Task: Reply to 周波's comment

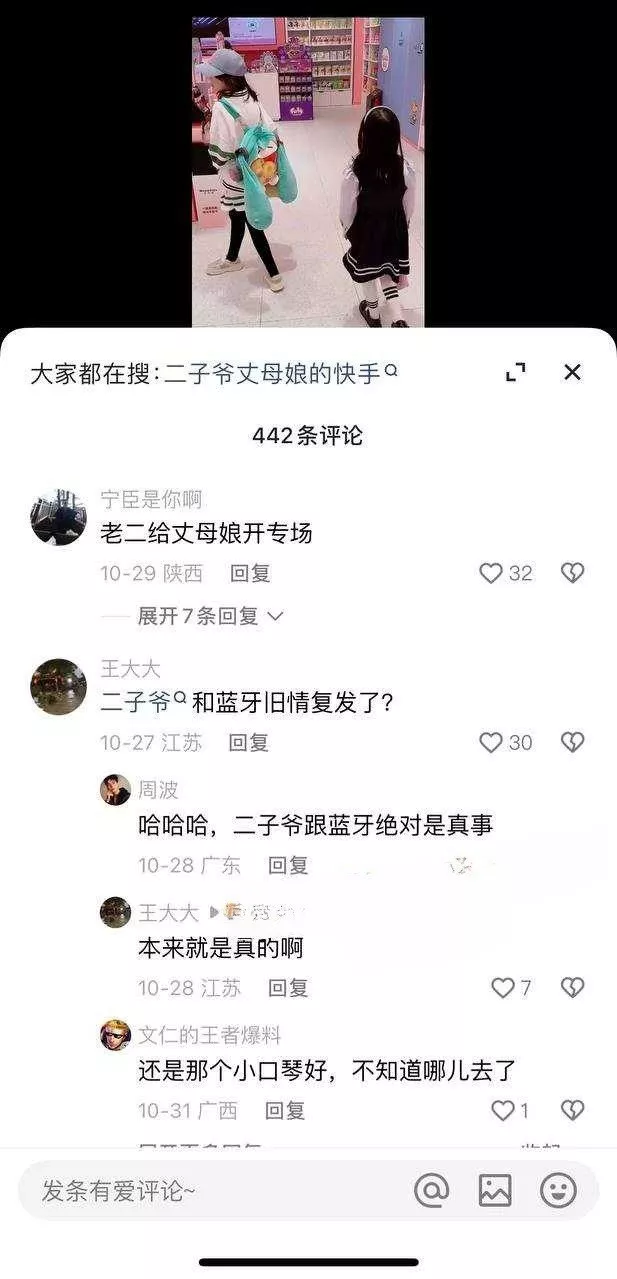Action: point(287,865)
